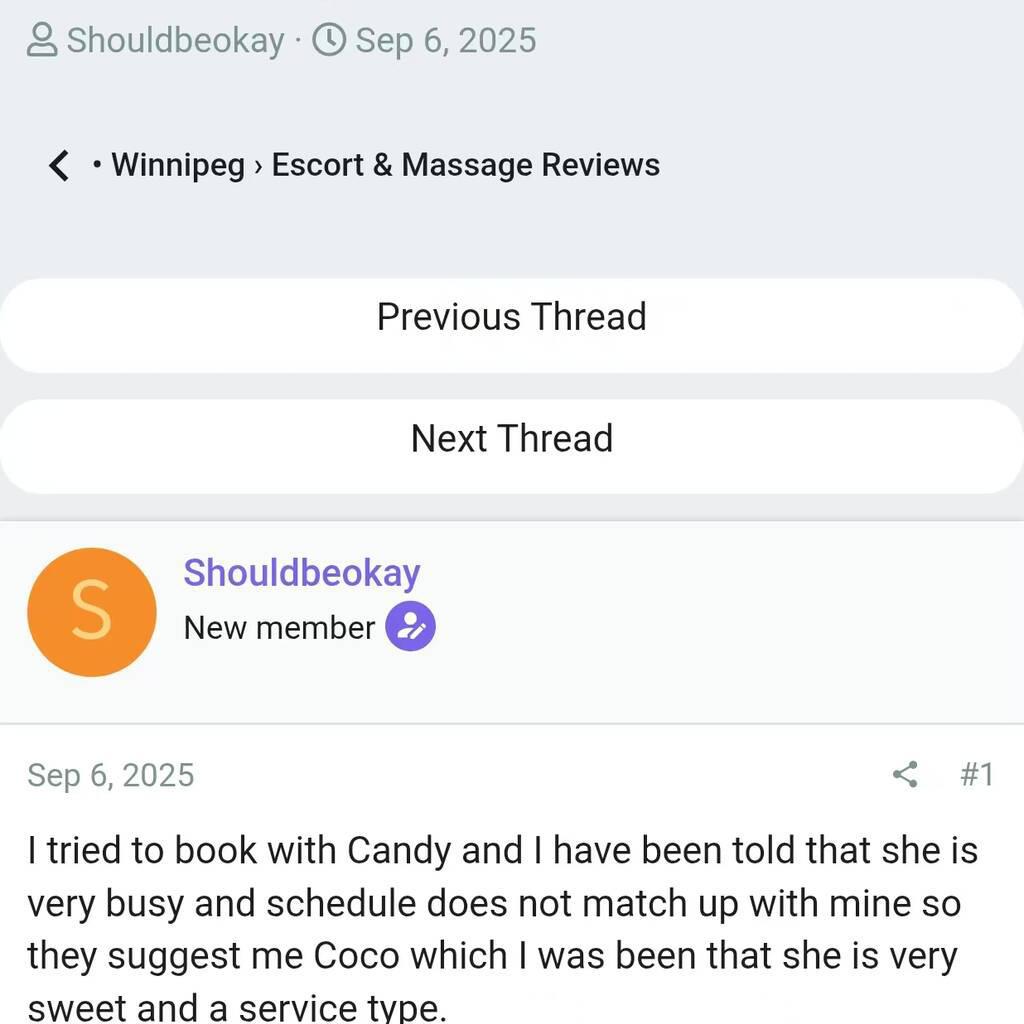Open the Winnipeg breadcrumb link
Viewport: 1024px width, 1024px height.
(178, 165)
